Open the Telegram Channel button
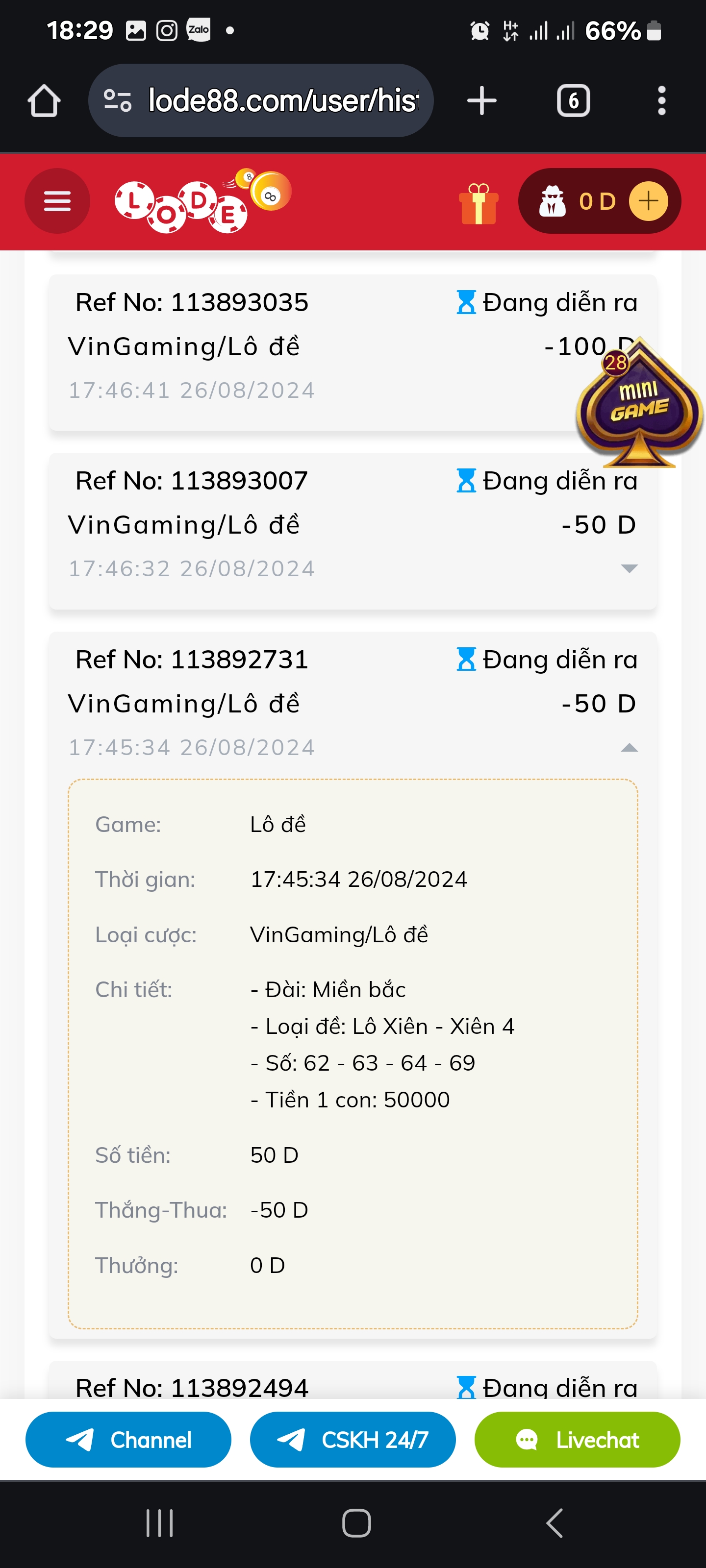Viewport: 706px width, 1568px height. tap(128, 1440)
